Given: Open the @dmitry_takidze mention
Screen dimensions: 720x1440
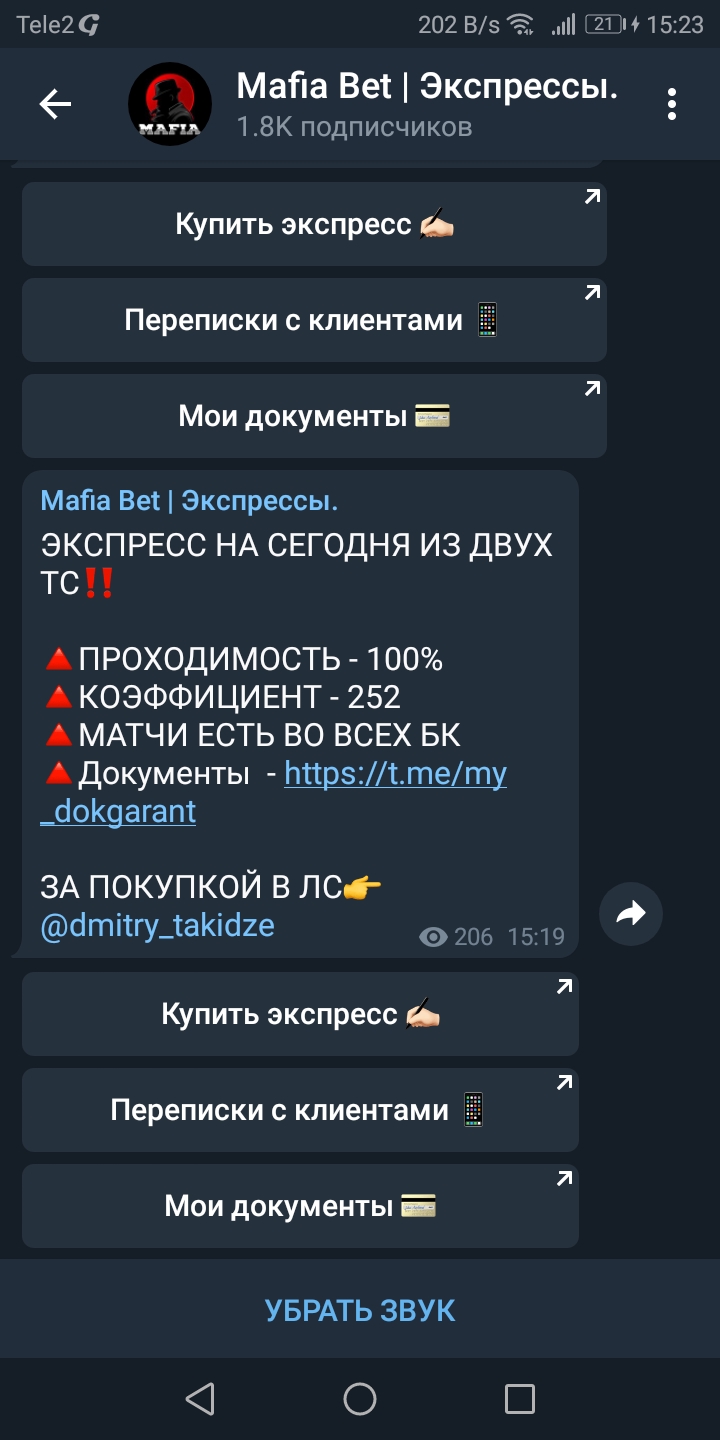Looking at the screenshot, I should 157,926.
